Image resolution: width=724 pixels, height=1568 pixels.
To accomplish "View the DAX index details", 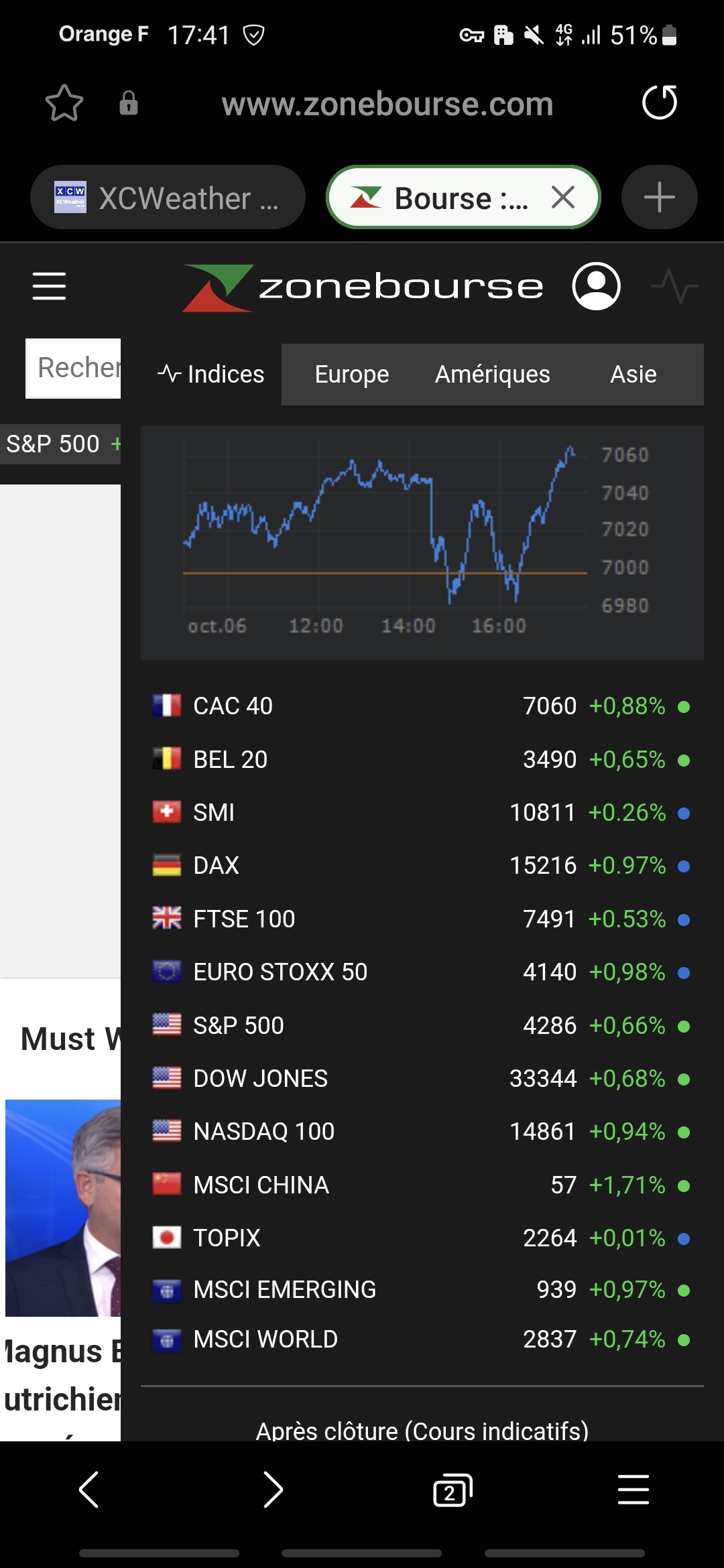I will click(x=216, y=866).
